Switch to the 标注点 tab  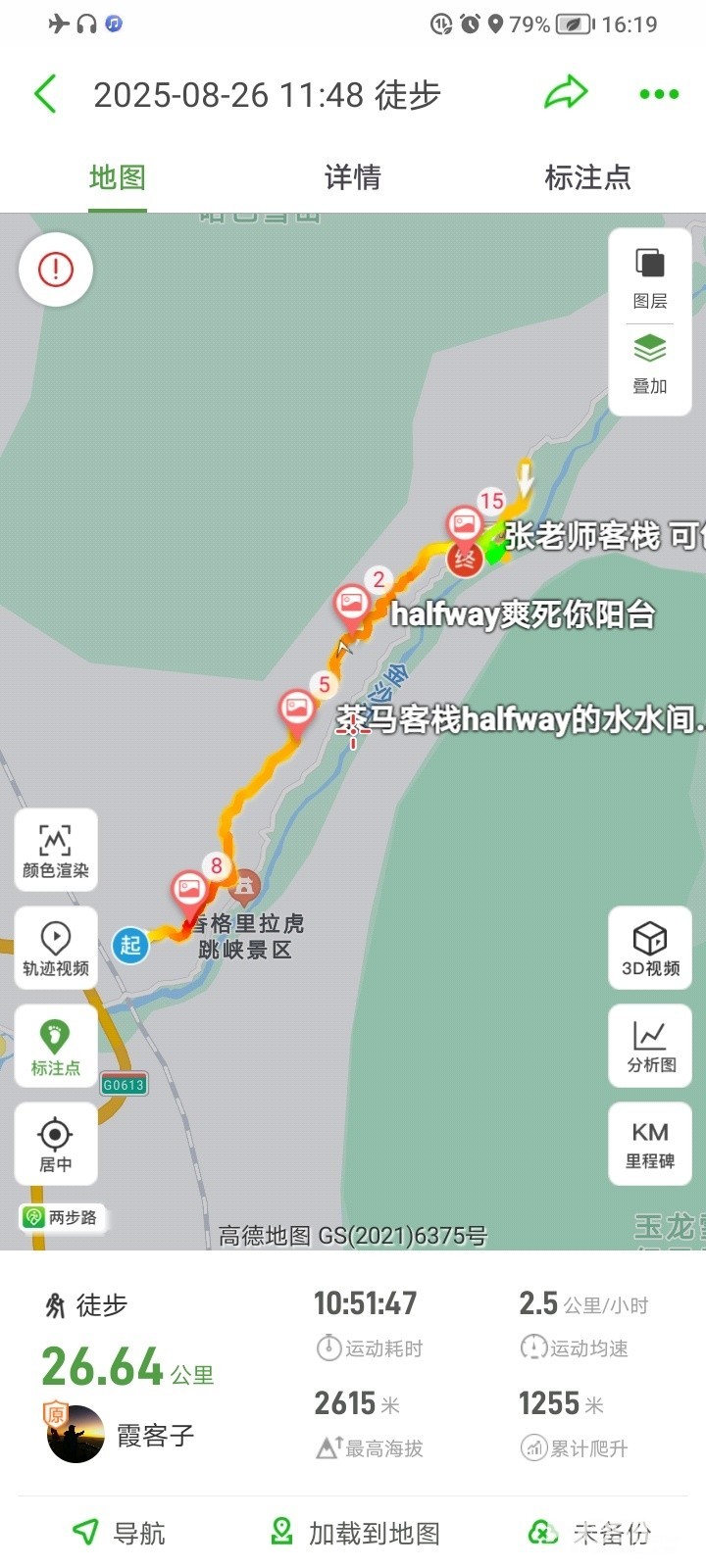coord(587,177)
